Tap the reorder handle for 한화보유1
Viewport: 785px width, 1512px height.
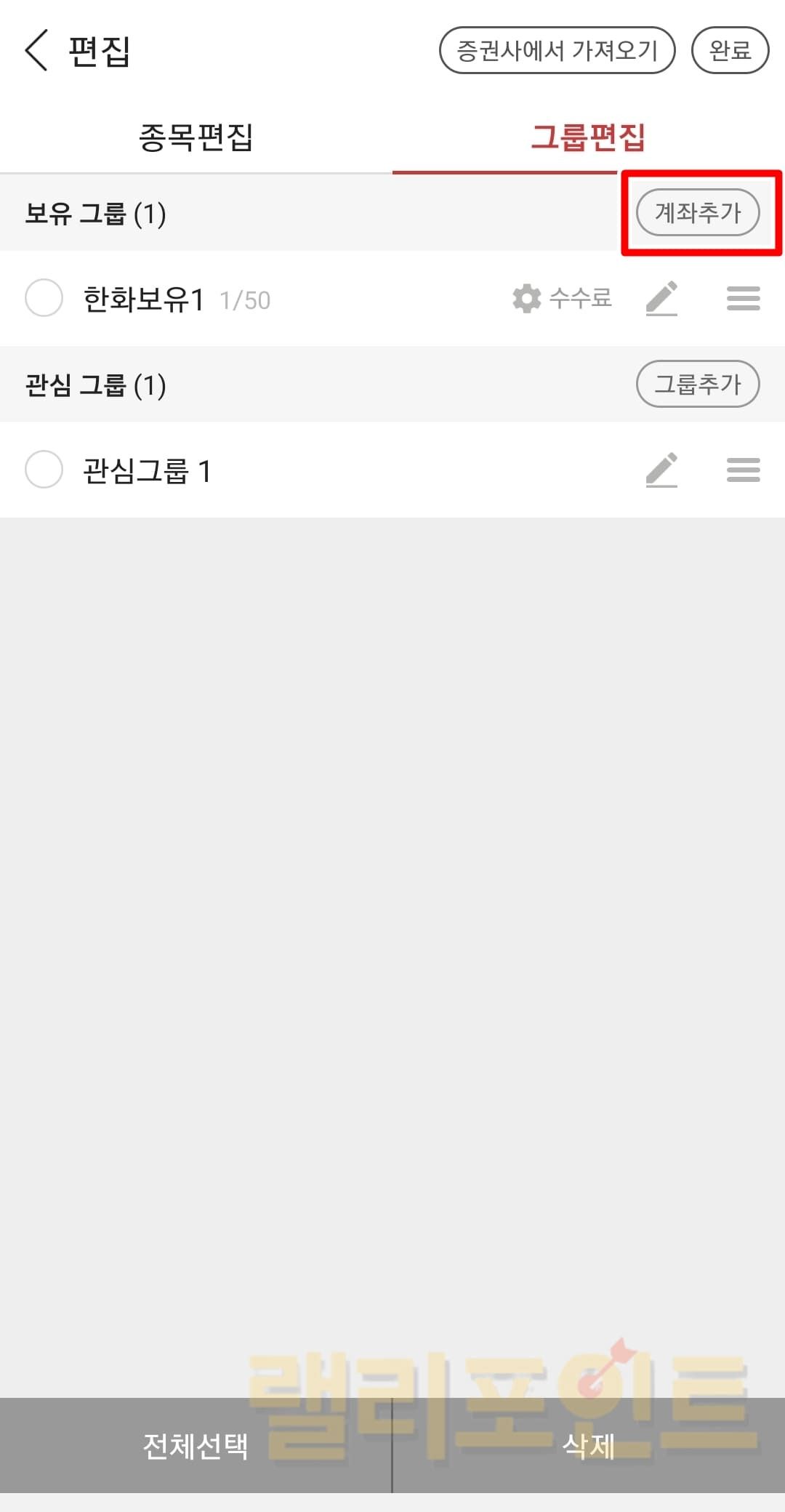pyautogui.click(x=743, y=298)
